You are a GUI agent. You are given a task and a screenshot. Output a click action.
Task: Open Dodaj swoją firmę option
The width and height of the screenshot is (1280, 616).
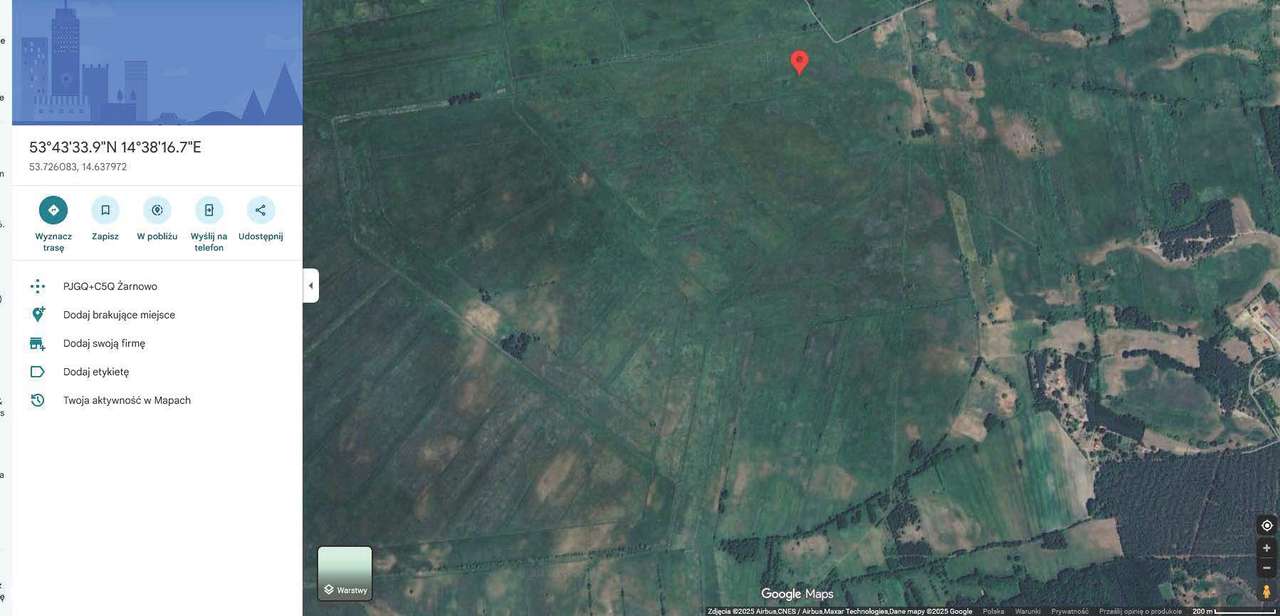(104, 343)
